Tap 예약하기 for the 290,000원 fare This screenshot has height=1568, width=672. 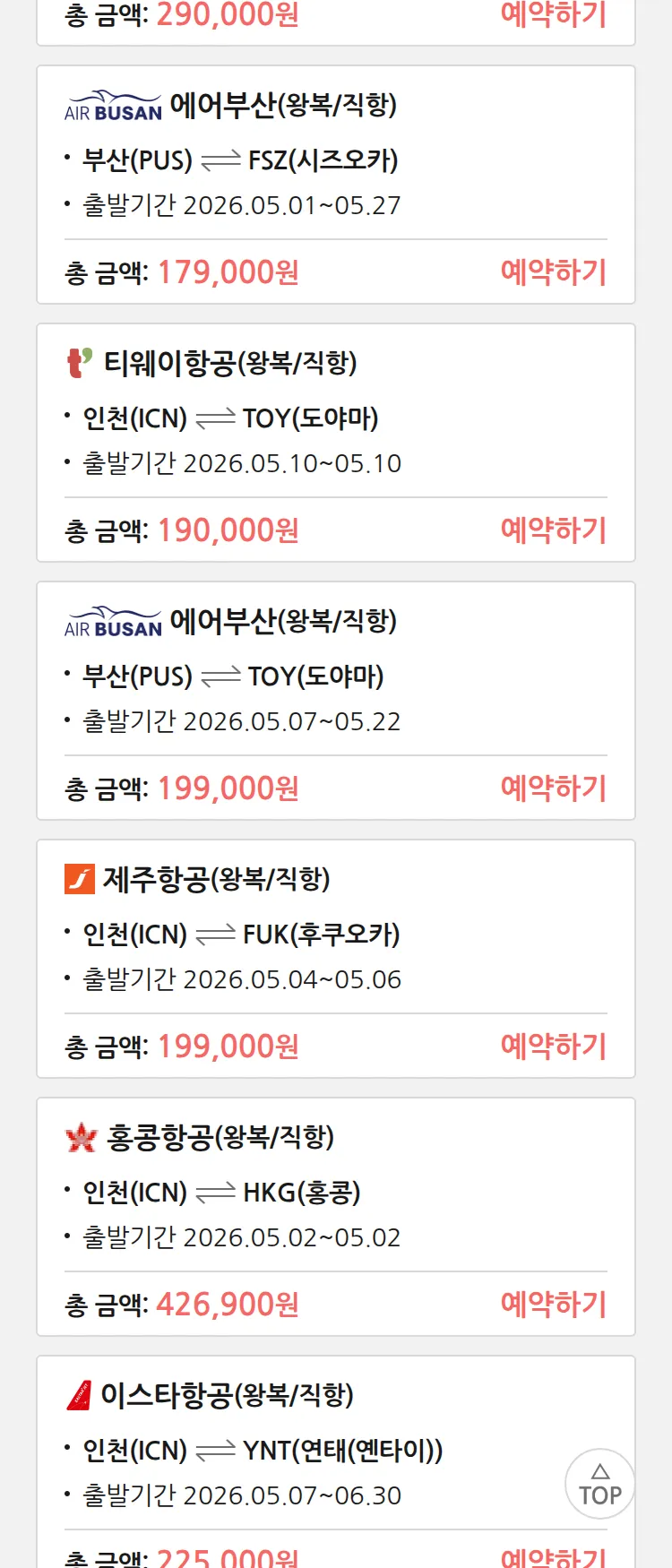(553, 14)
